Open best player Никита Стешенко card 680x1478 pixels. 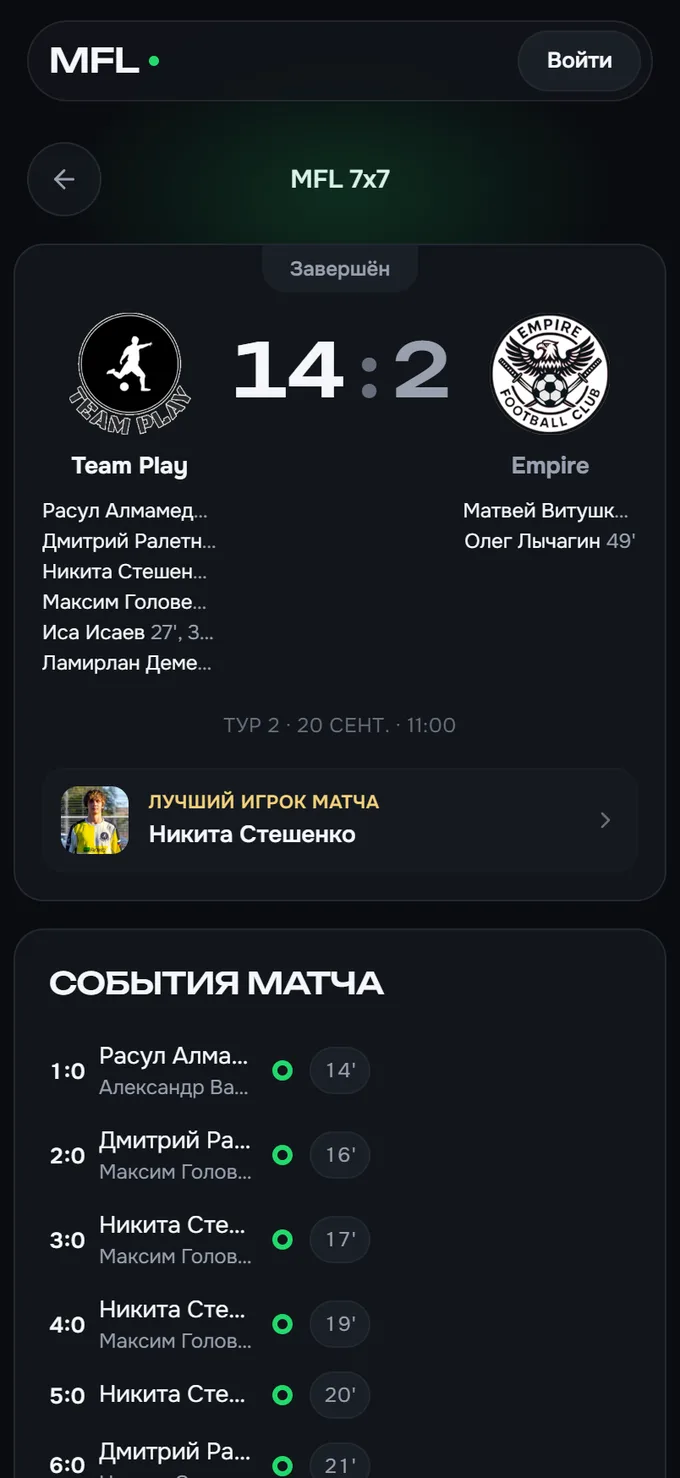tap(340, 820)
